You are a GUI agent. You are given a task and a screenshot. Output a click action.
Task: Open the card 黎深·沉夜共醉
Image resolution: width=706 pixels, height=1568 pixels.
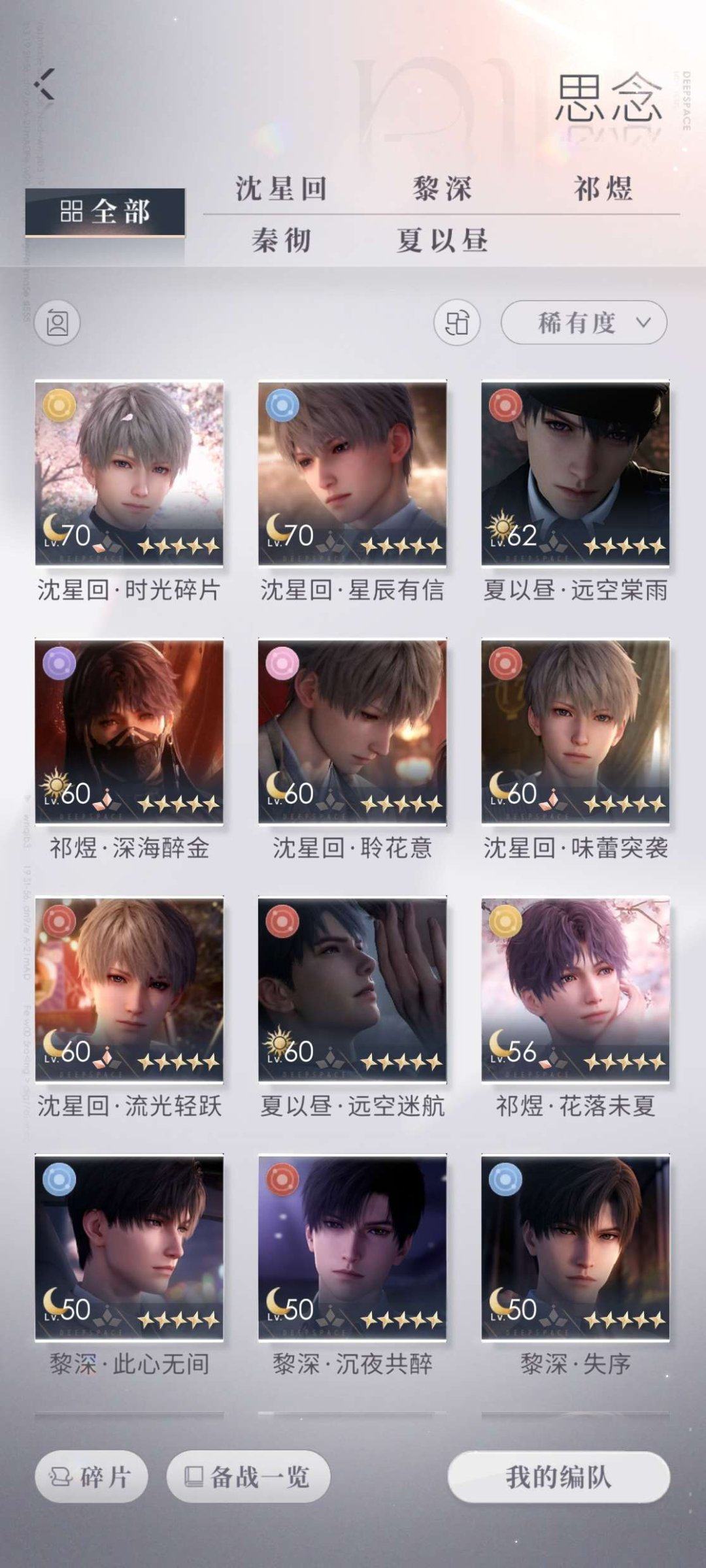coord(352,1248)
